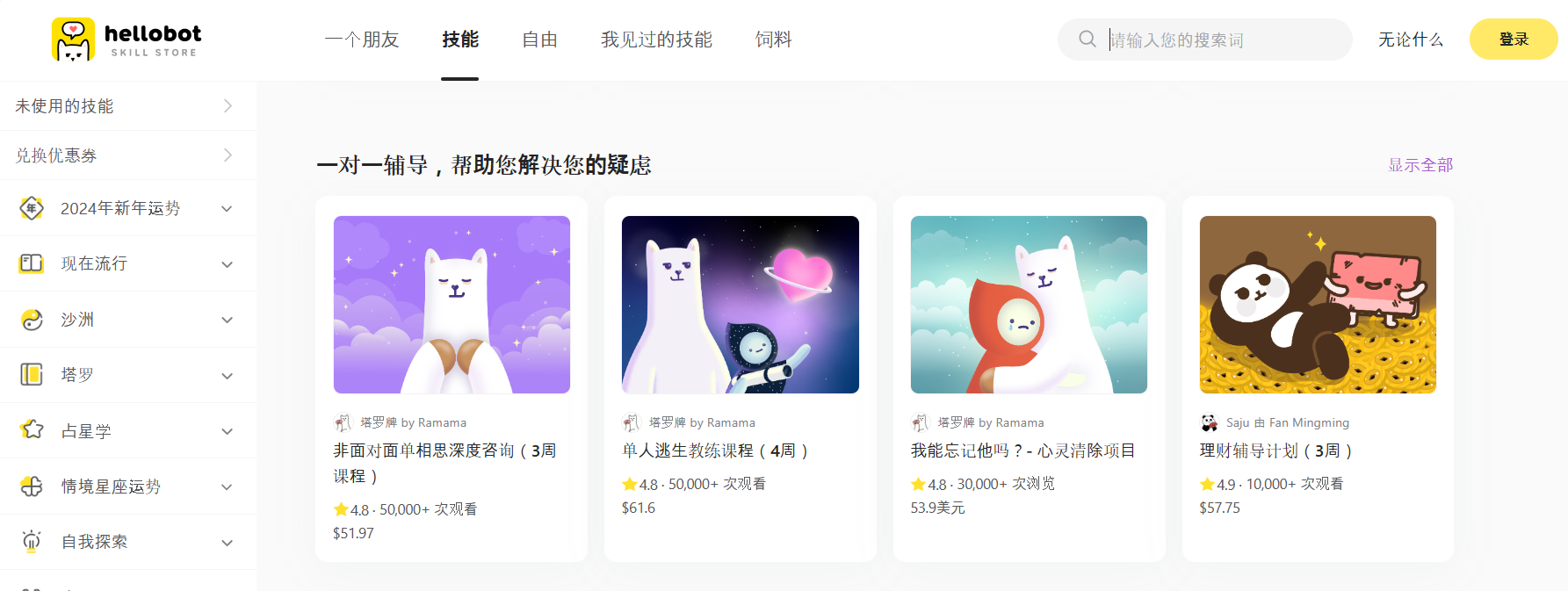The height and width of the screenshot is (591, 1568).
Task: Expand the 沙洲 category
Action: pos(127,320)
